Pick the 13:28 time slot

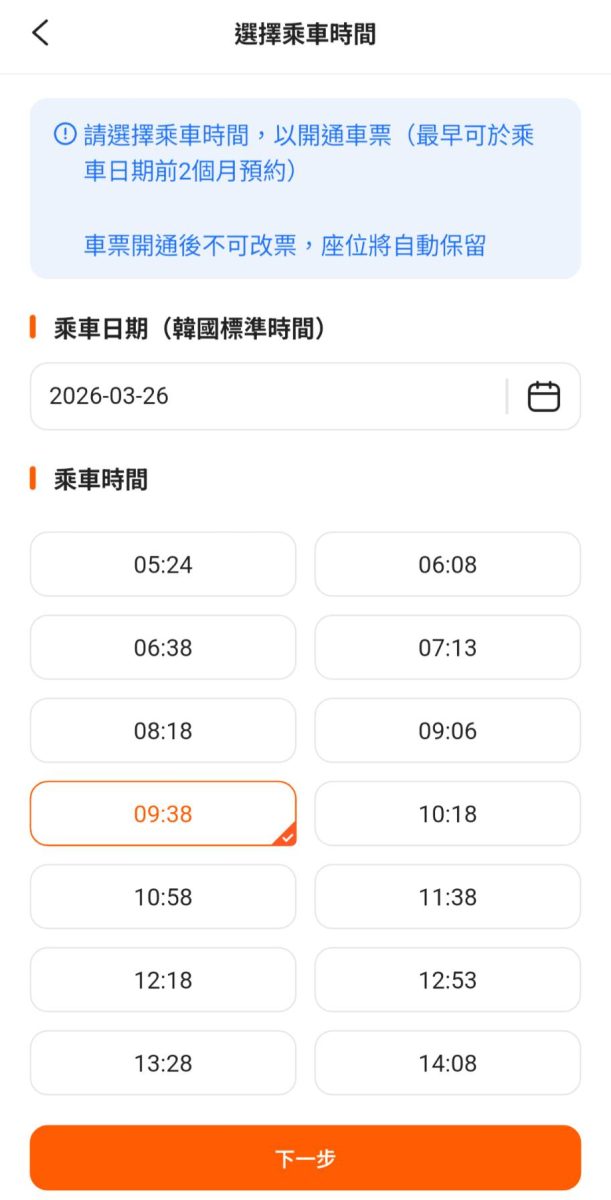click(163, 1062)
